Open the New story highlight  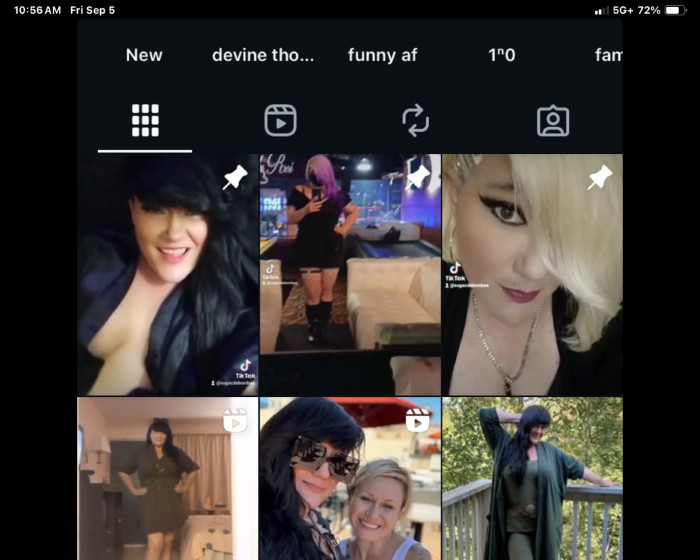coord(144,55)
